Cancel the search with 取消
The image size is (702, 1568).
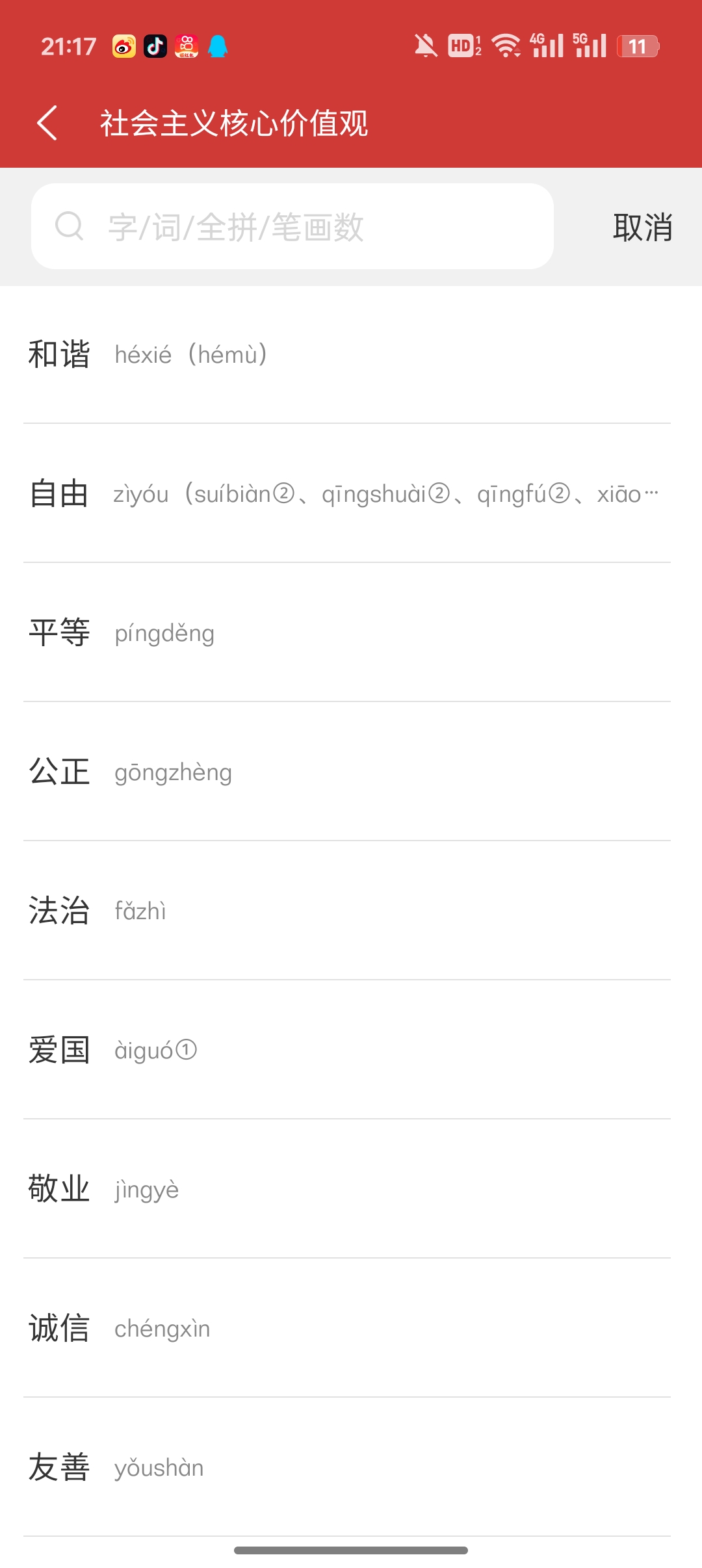pos(642,227)
